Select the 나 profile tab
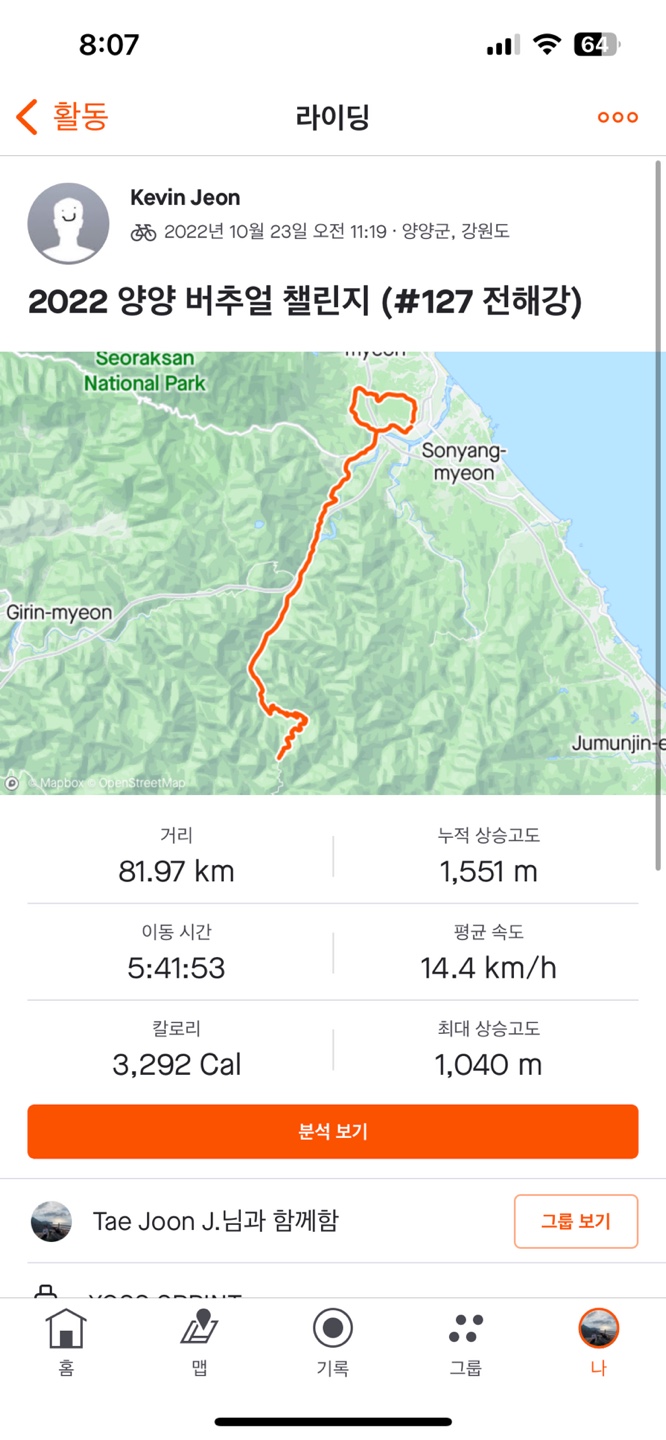666x1440 pixels. click(598, 1341)
